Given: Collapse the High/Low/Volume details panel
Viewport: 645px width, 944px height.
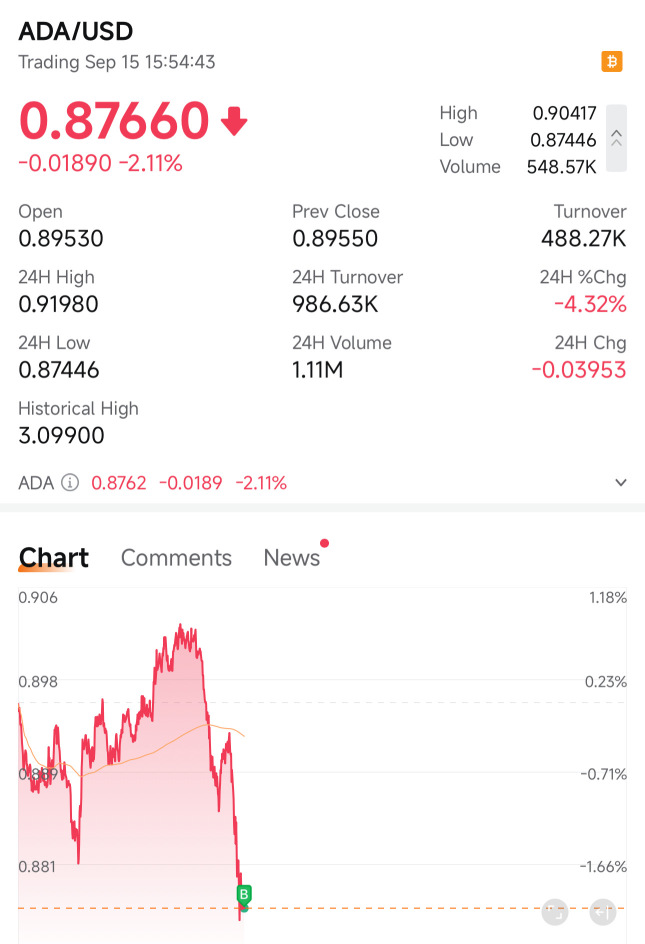Looking at the screenshot, I should 617,139.
